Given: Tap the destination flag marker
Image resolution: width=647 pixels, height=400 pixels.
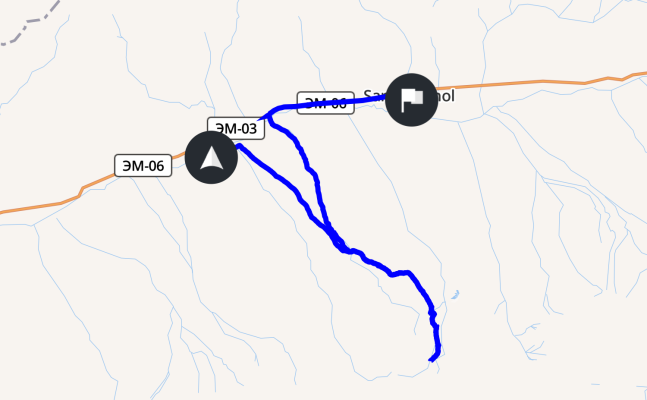Looking at the screenshot, I should click(412, 100).
